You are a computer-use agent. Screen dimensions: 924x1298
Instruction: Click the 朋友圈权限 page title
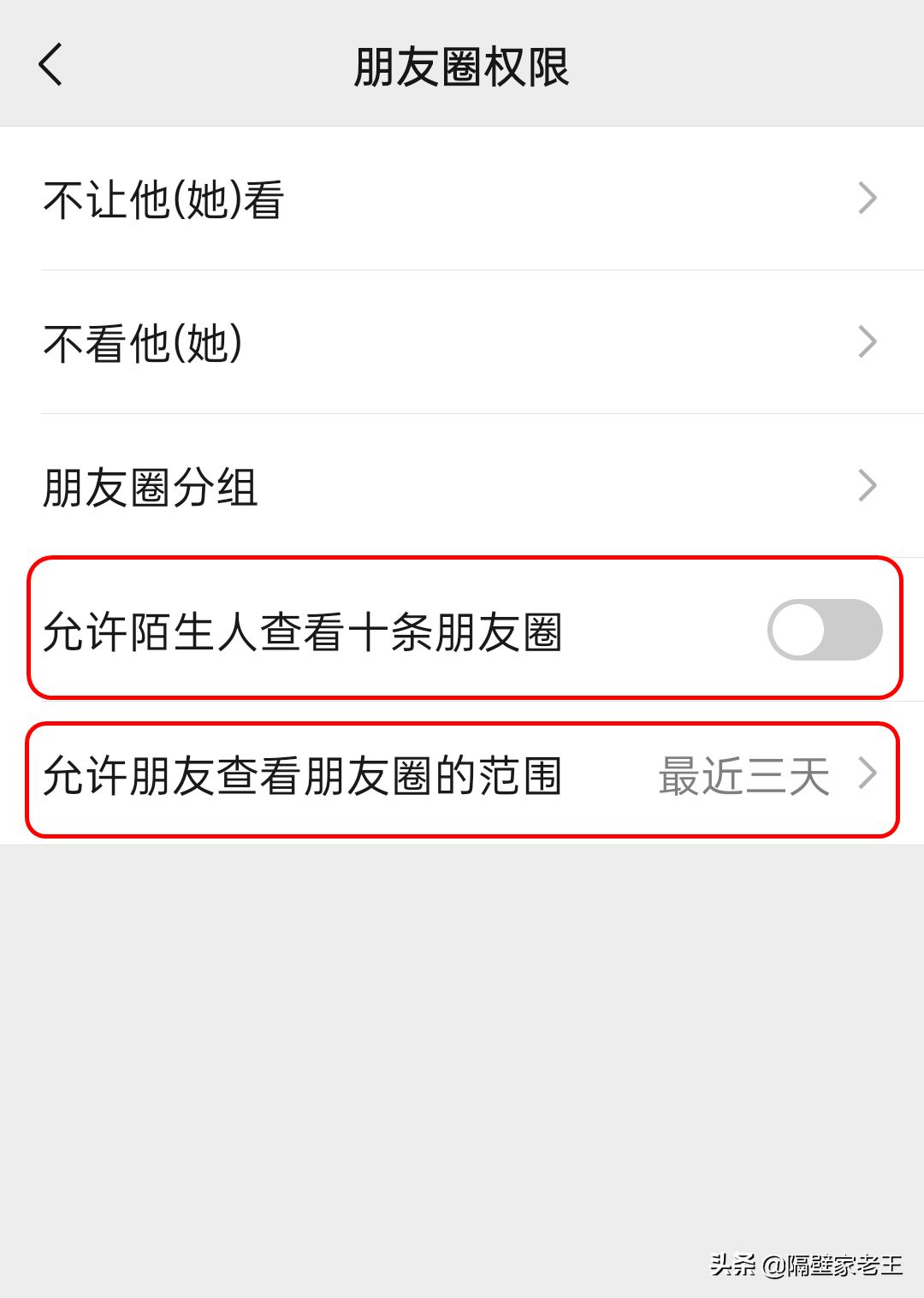coord(462,65)
